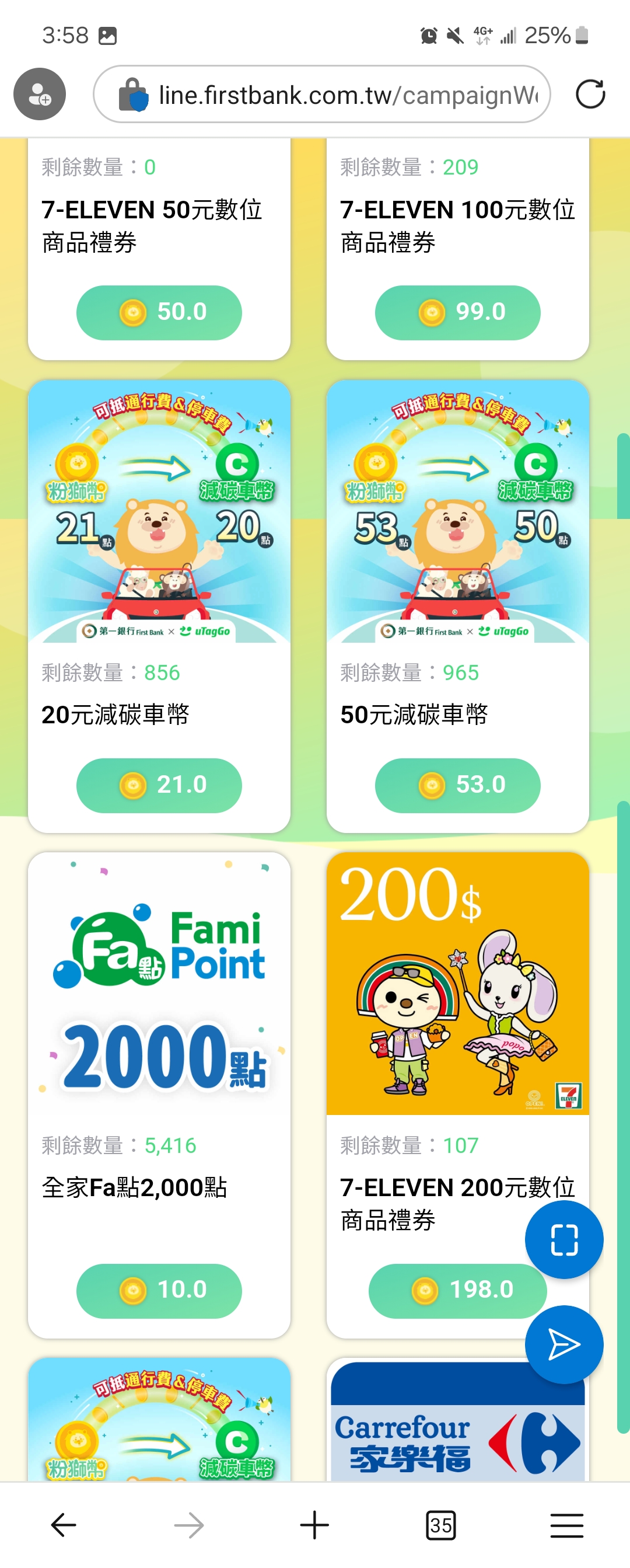This screenshot has width=630, height=1568.
Task: Tap the URL address bar
Action: [x=341, y=95]
